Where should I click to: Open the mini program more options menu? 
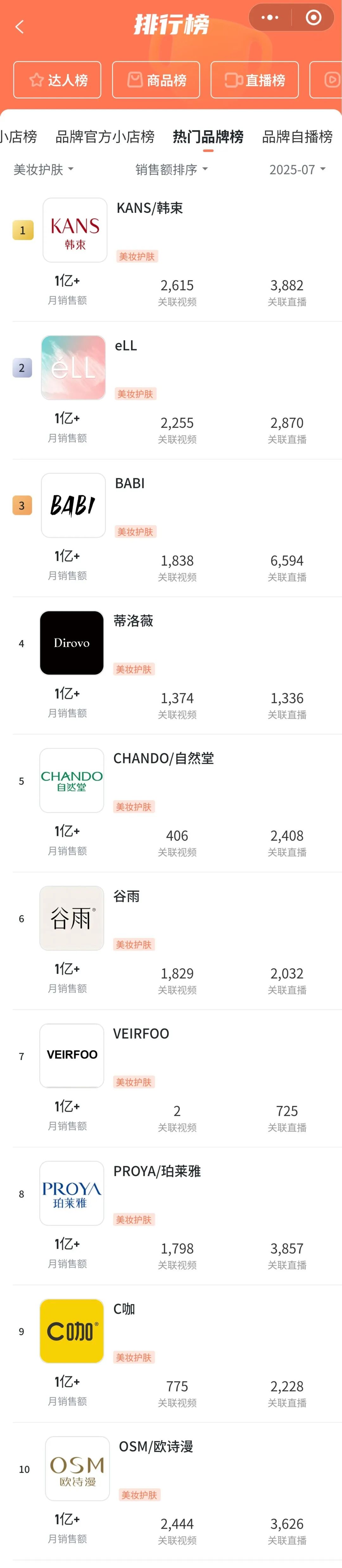pos(270,18)
